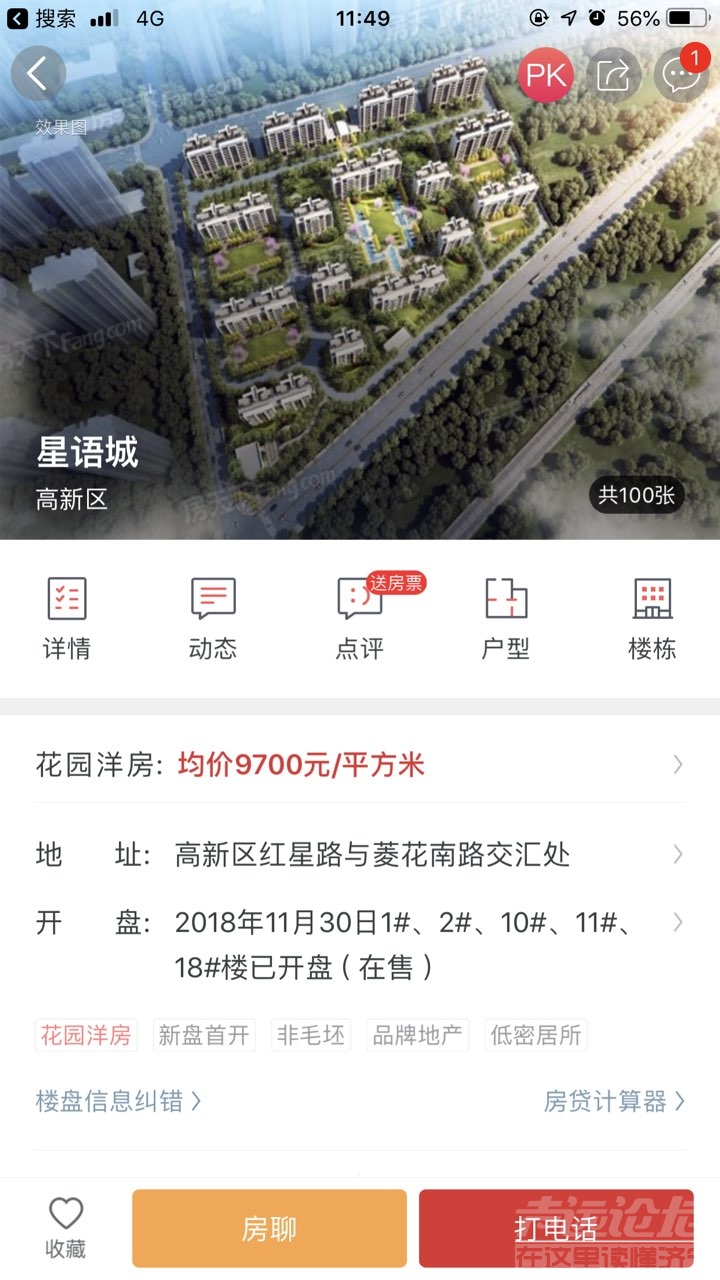
Task: Open 点评 reviews section
Action: [360, 619]
